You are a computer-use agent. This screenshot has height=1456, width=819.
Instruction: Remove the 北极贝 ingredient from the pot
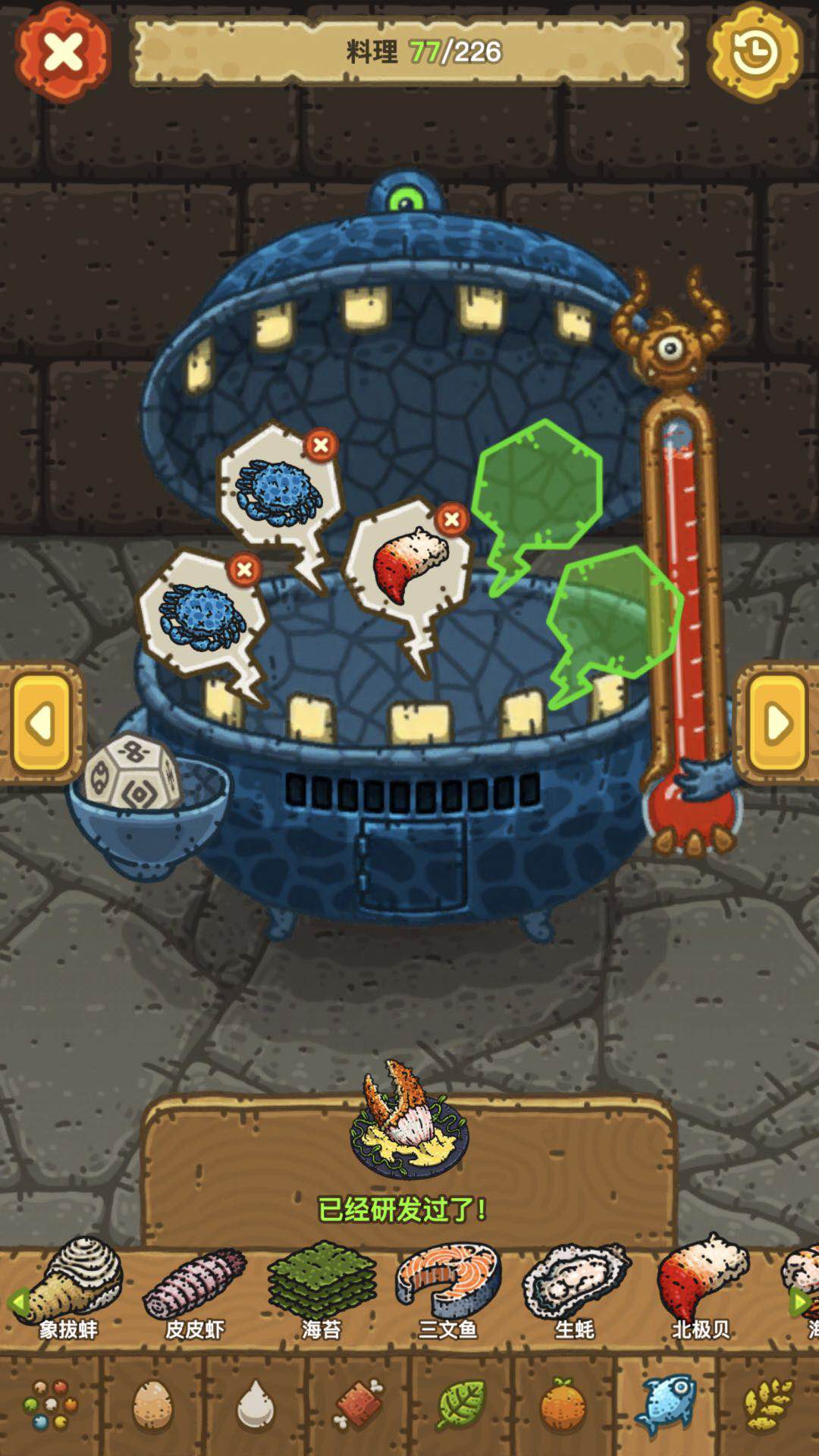[x=452, y=519]
